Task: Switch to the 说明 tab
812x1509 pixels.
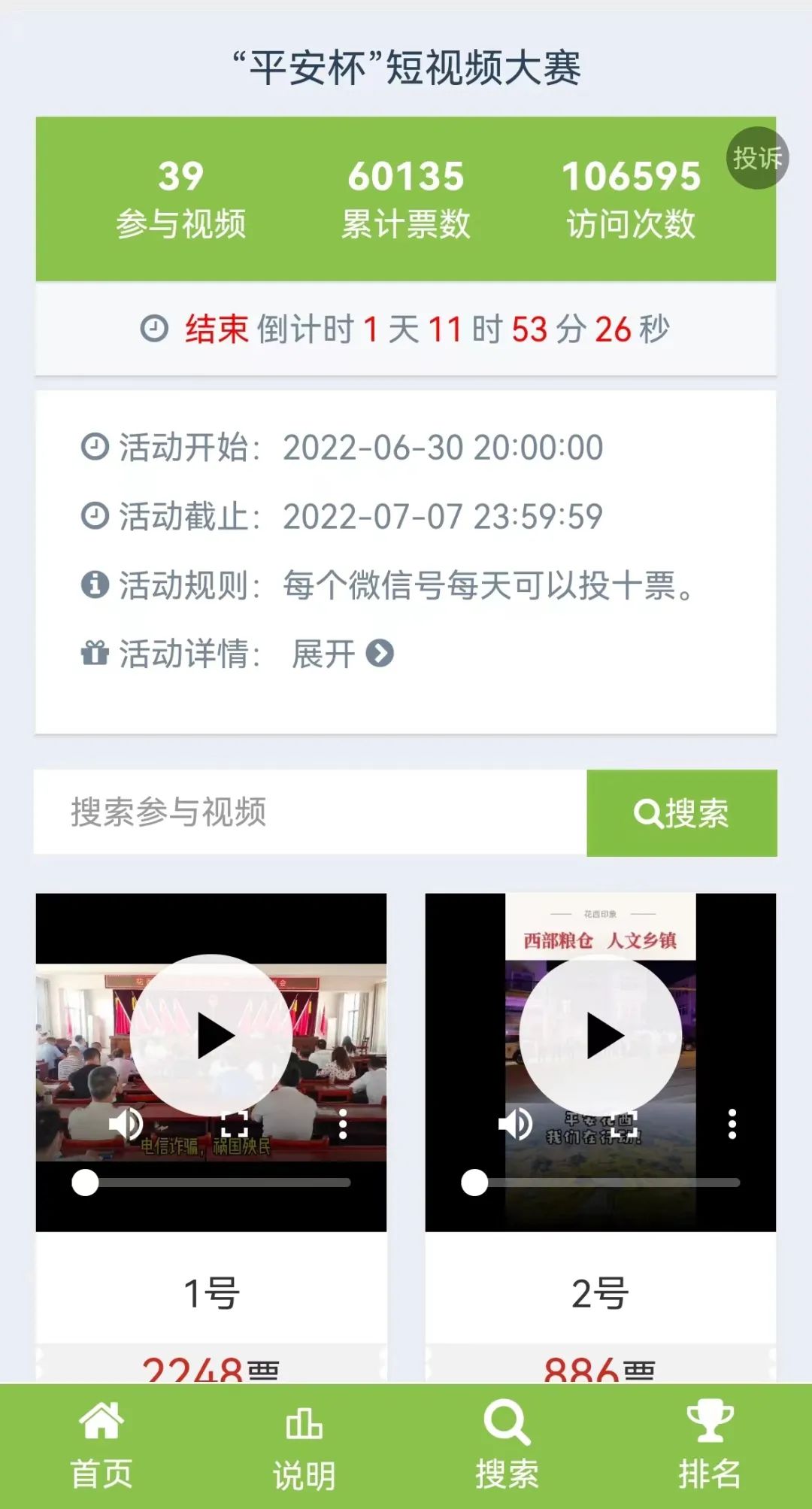Action: tap(304, 1446)
